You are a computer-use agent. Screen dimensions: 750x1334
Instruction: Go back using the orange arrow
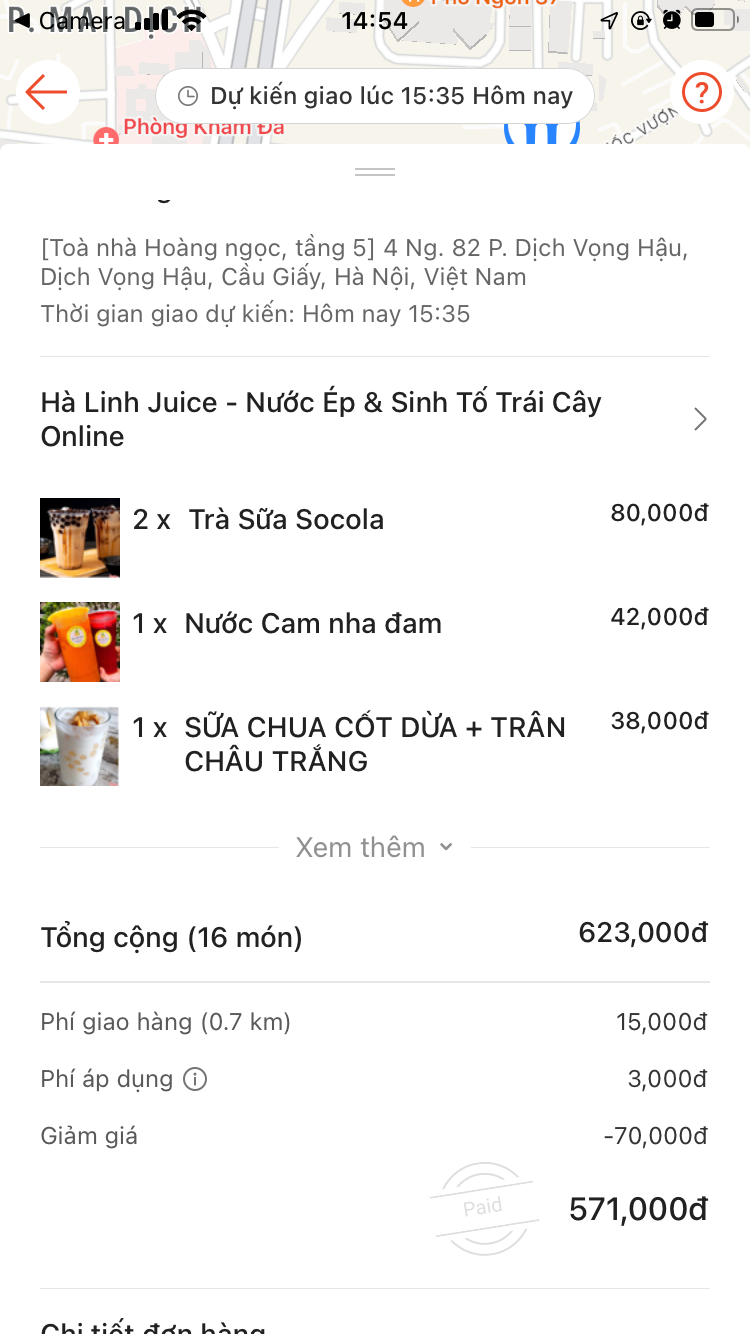click(46, 93)
